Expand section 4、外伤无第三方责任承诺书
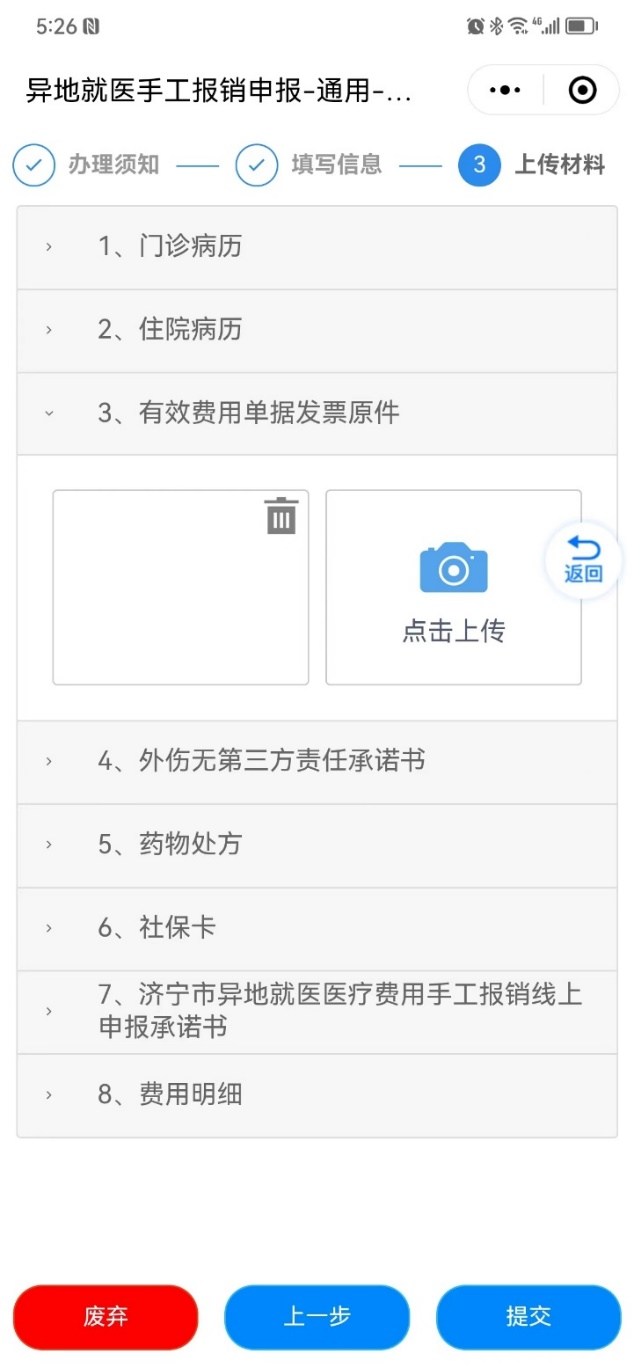This screenshot has height=1368, width=634. tap(317, 762)
